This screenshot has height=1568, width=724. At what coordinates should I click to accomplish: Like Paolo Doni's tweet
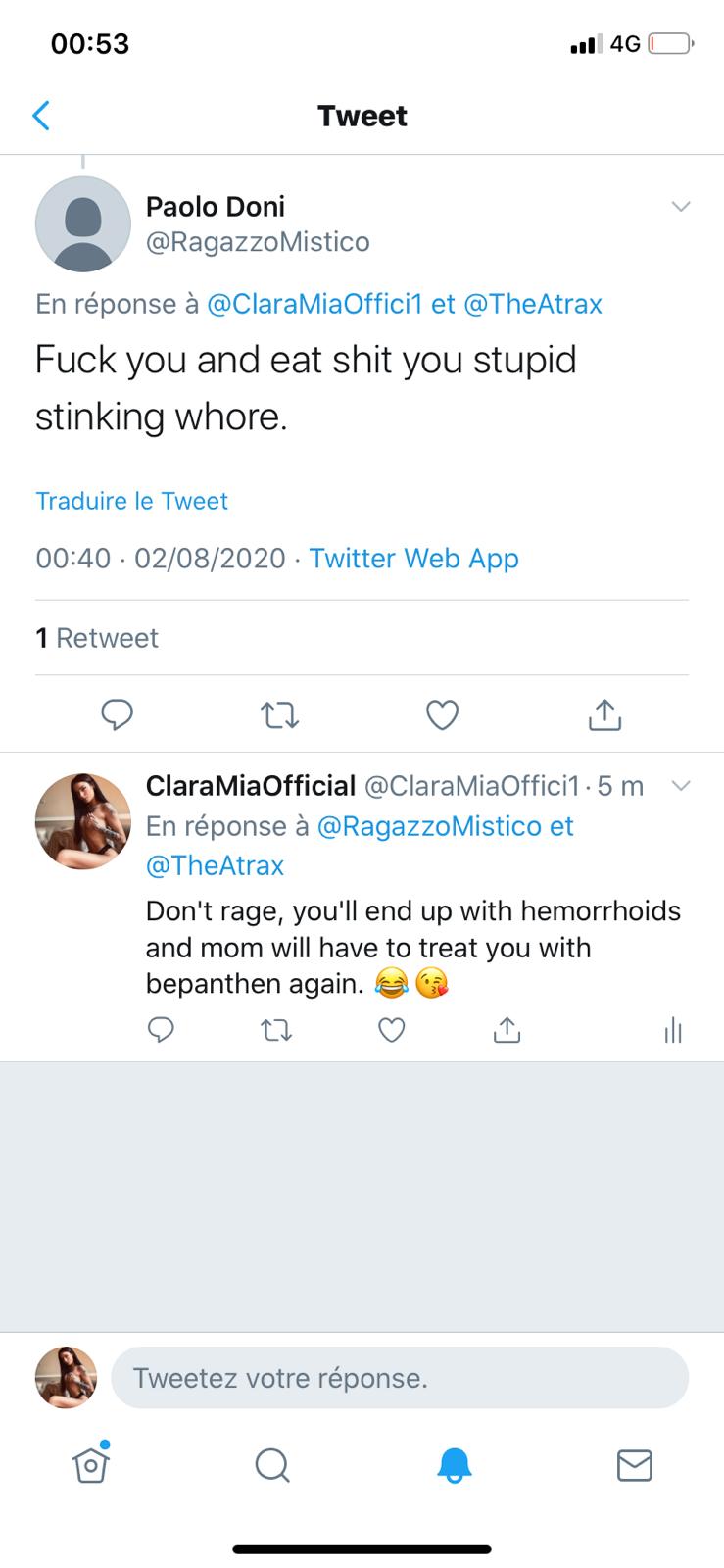click(x=443, y=716)
